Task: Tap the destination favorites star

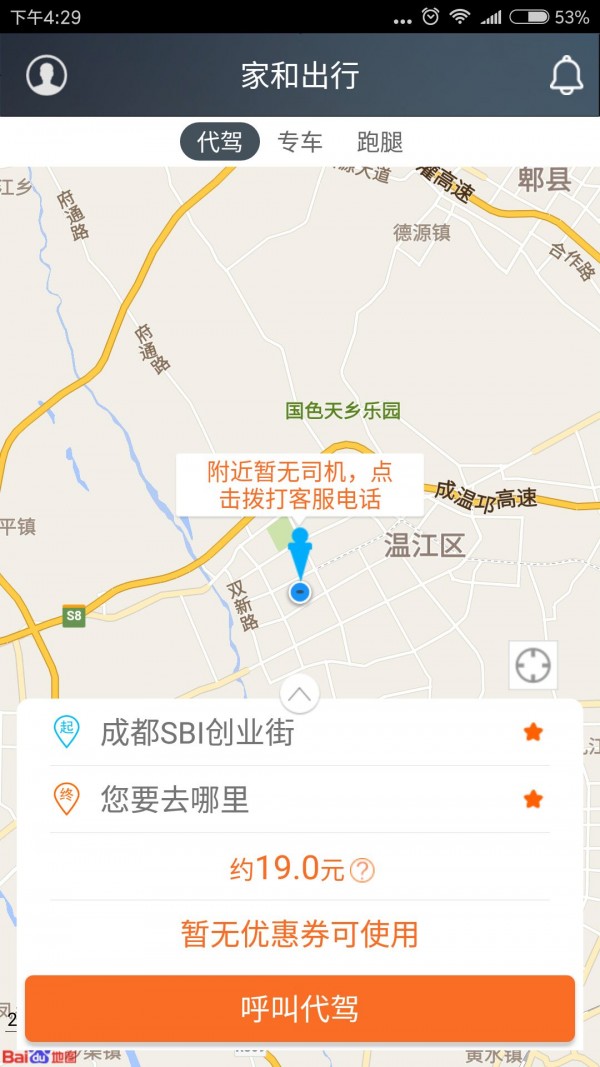Action: point(533,799)
